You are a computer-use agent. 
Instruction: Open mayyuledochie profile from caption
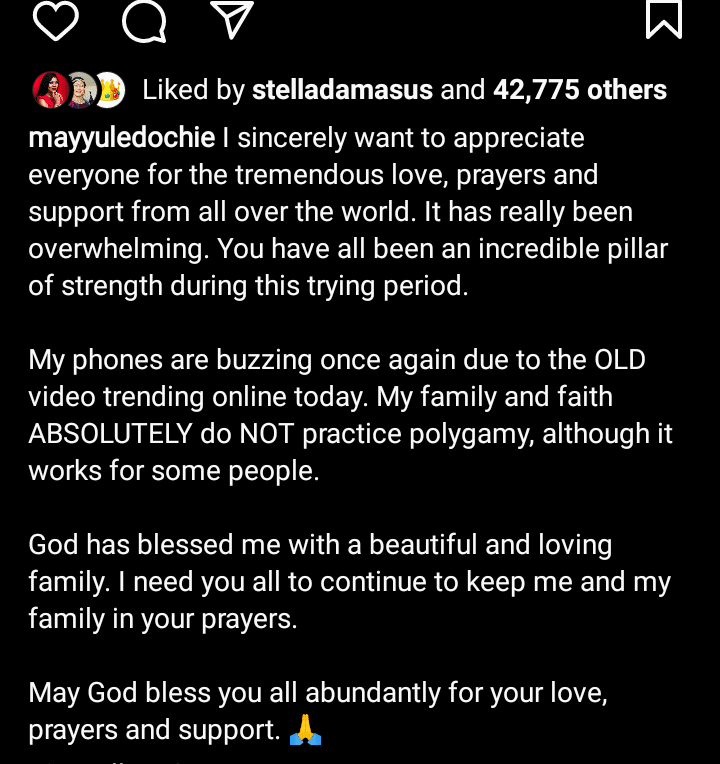(x=122, y=138)
